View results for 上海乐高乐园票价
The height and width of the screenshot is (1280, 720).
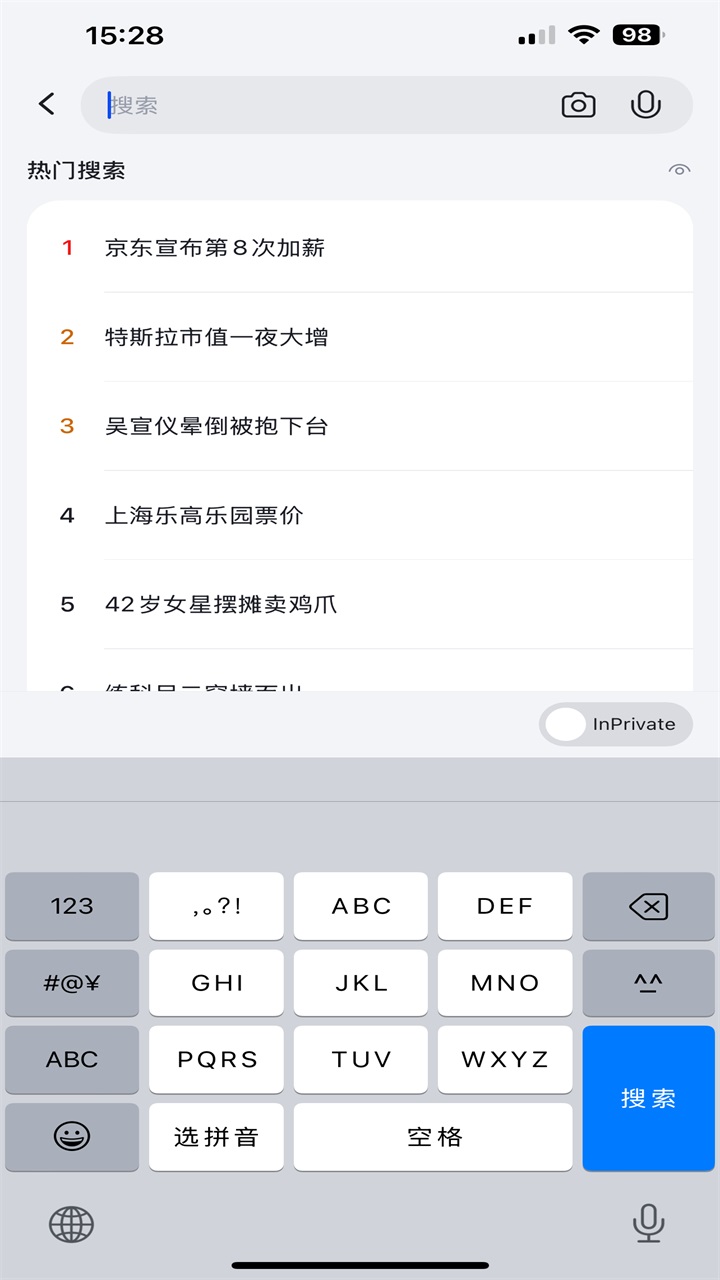tap(204, 515)
